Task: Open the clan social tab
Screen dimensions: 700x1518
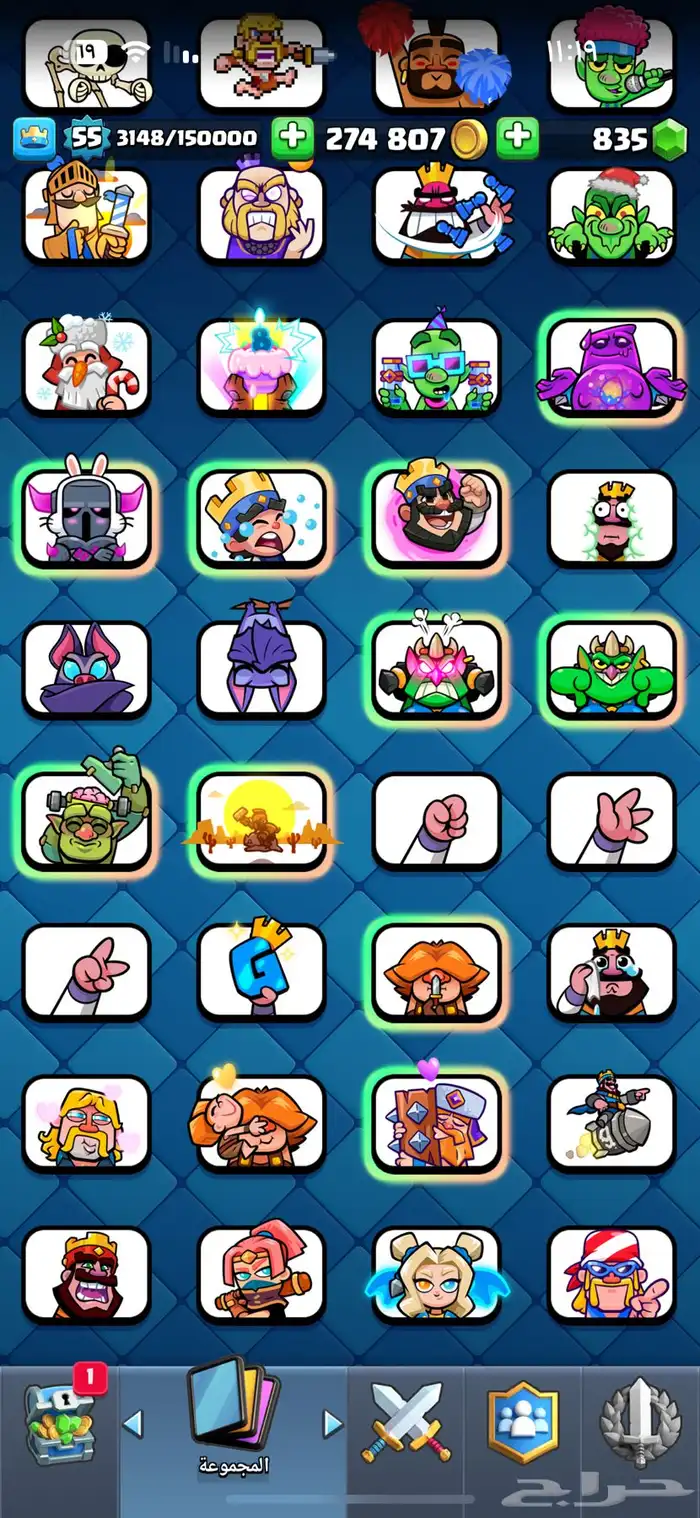Action: (522, 1422)
